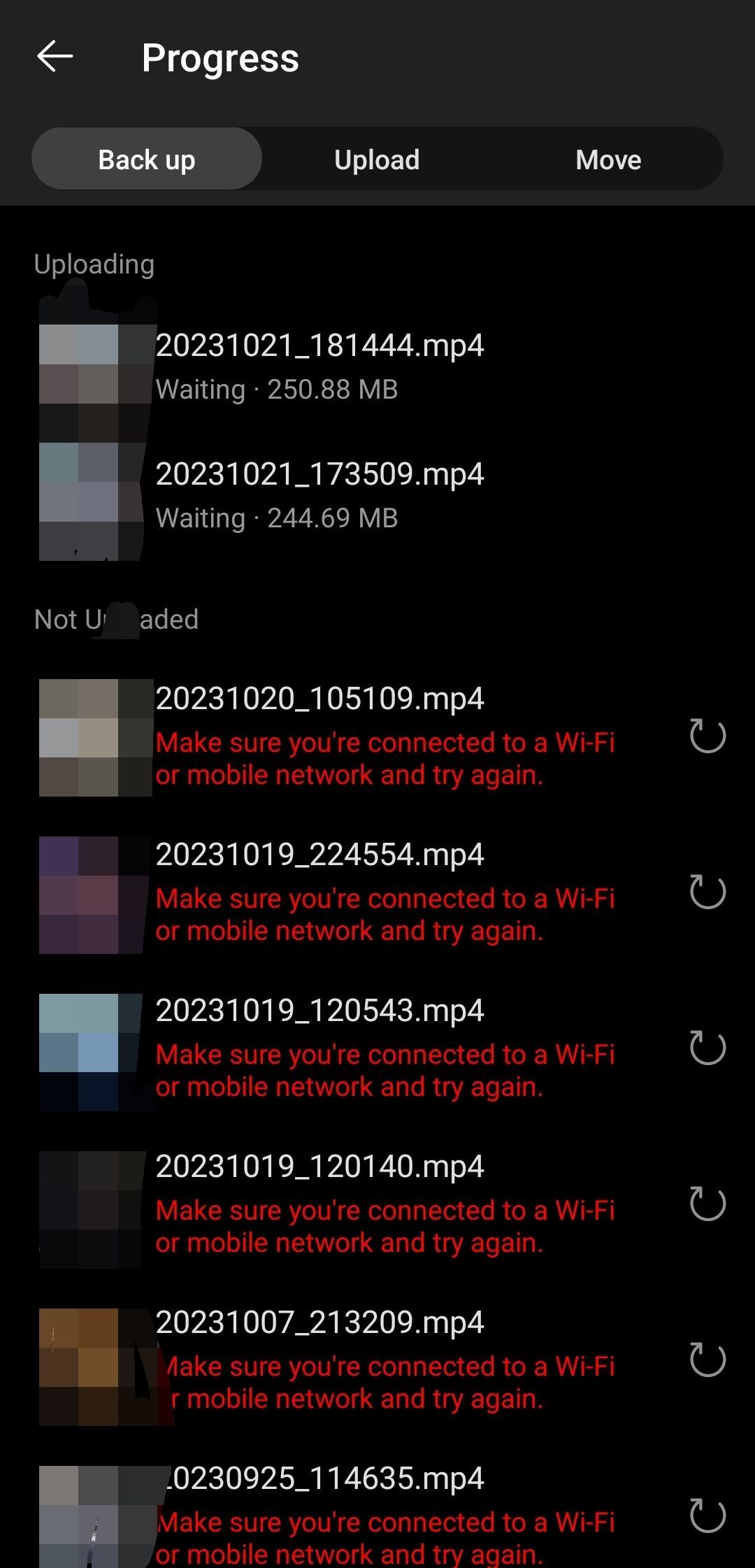Retry upload of 20231019_120140.mp4
The height and width of the screenshot is (1568, 755).
pyautogui.click(x=707, y=1204)
